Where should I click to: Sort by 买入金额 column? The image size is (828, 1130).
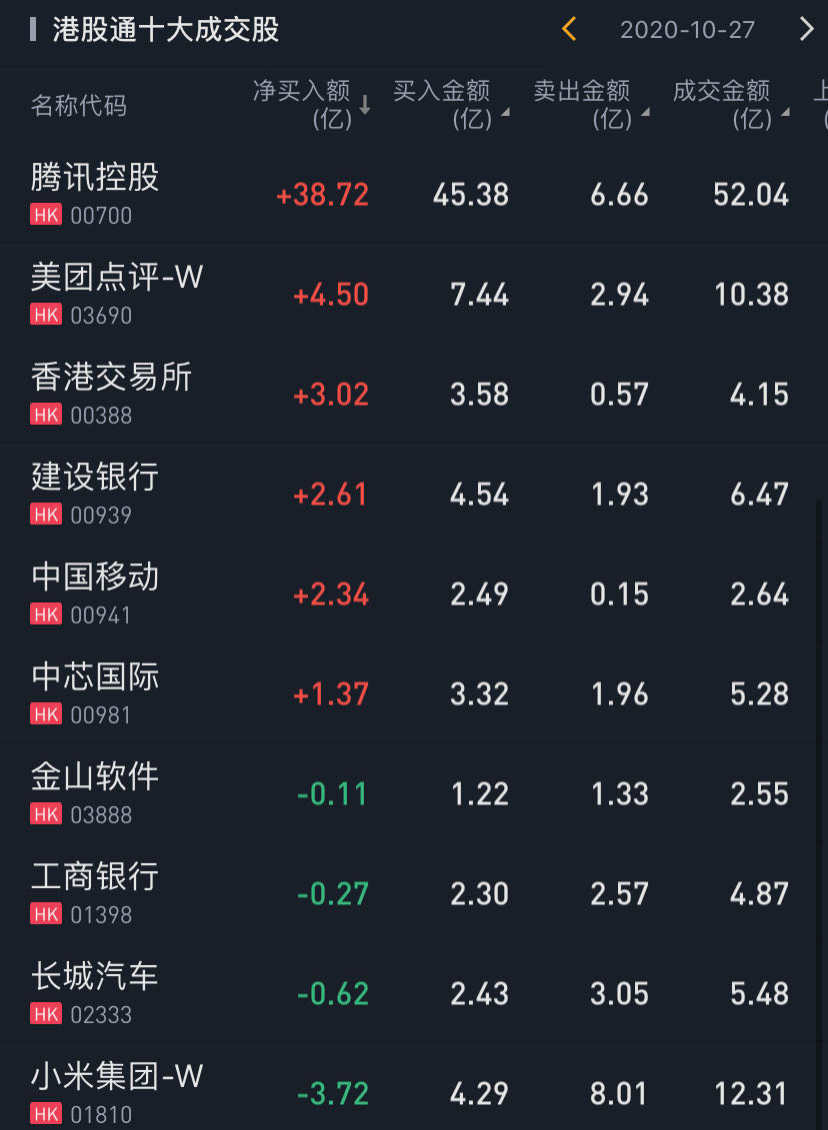pyautogui.click(x=450, y=105)
